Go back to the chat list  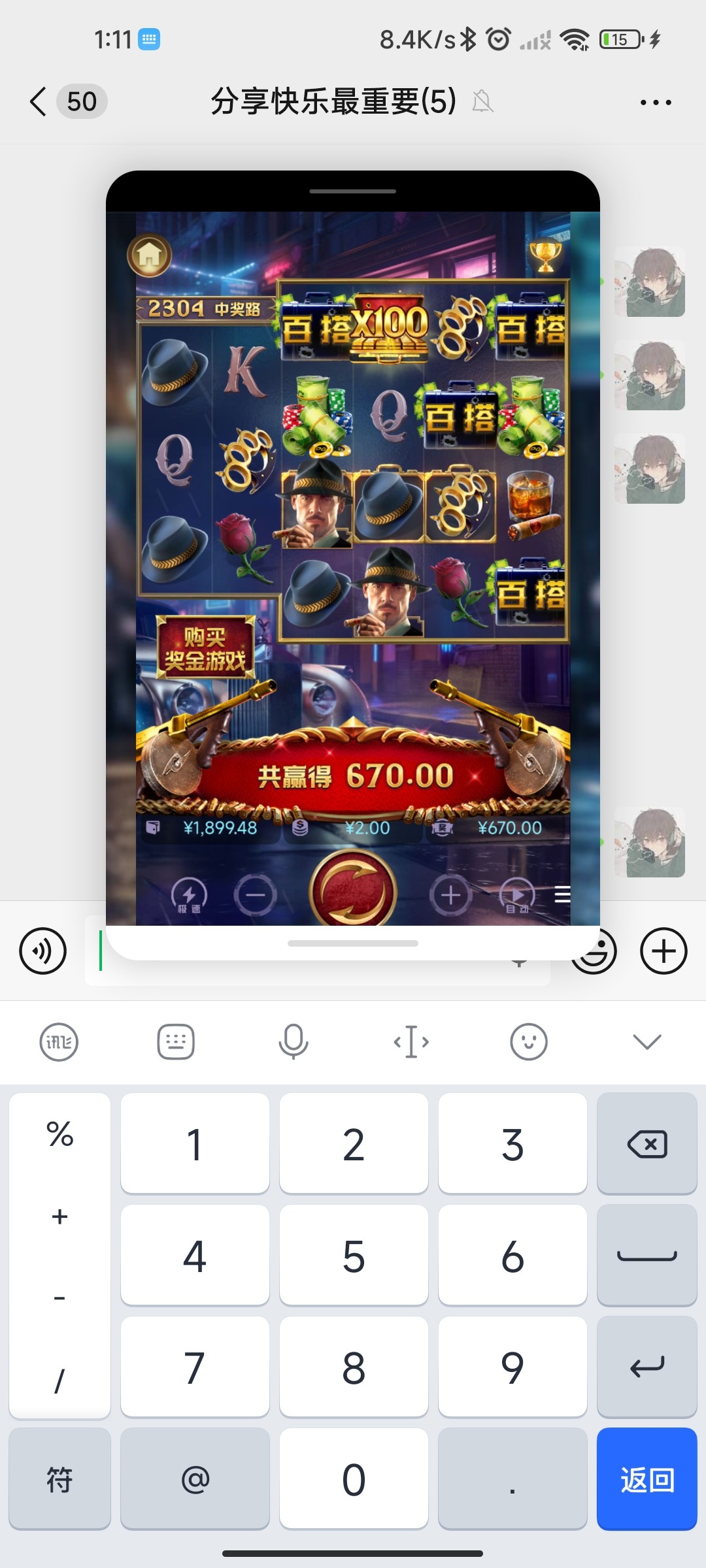[39, 102]
